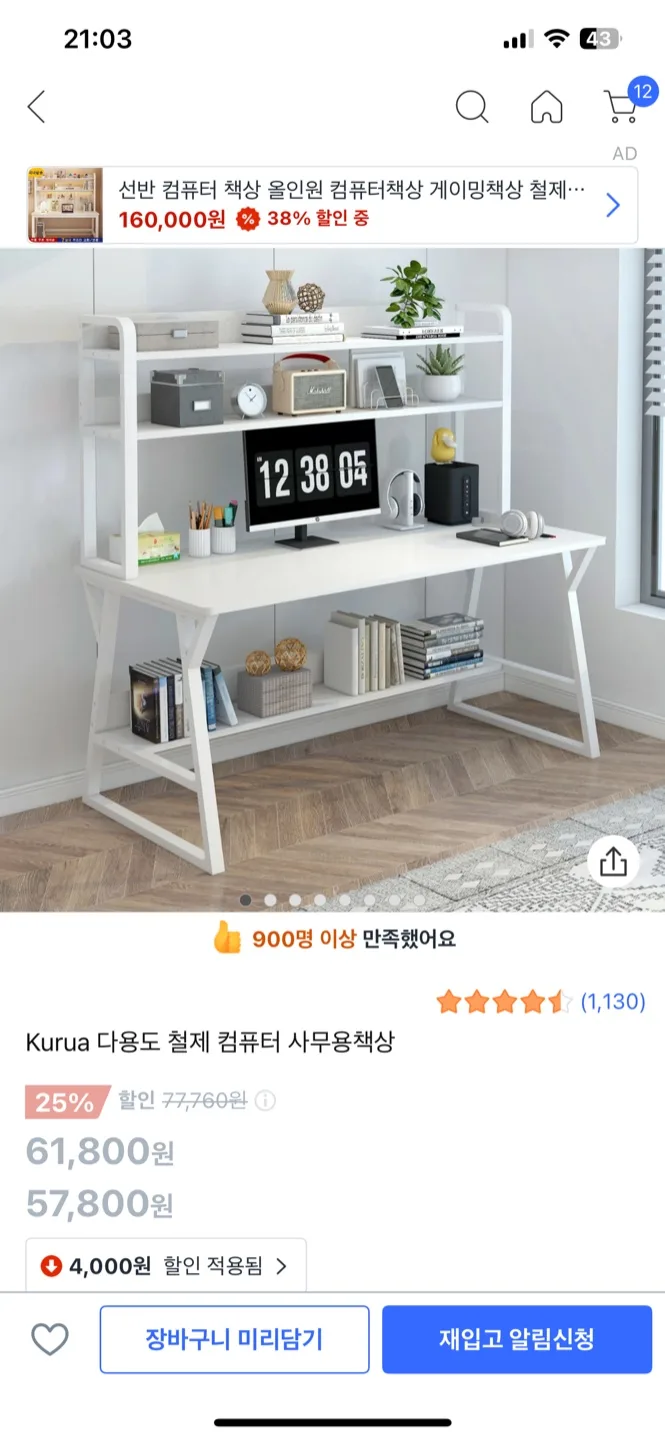Open the 1,130 reviews link
Screen dimensions: 665x1440
click(x=612, y=1001)
